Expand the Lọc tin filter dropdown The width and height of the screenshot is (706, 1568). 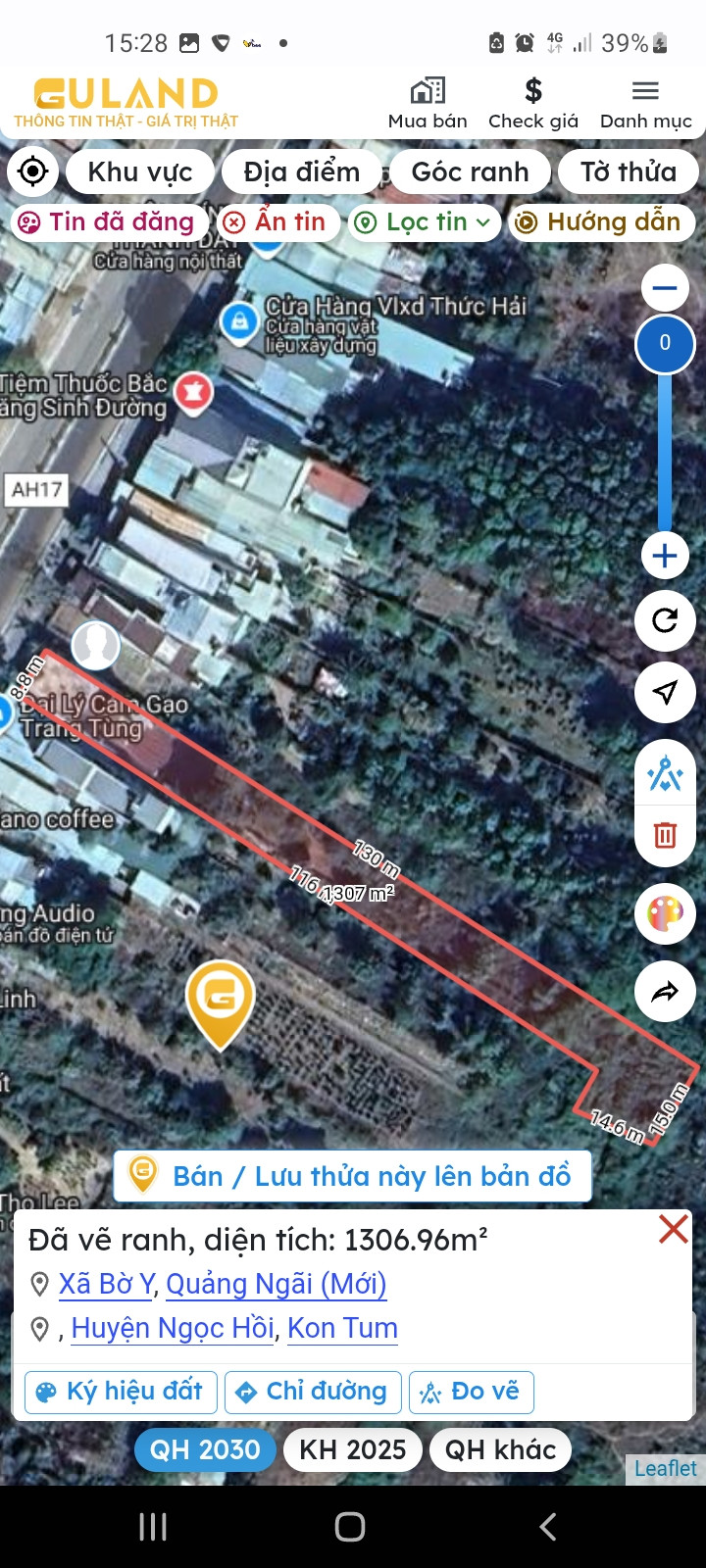tap(424, 222)
